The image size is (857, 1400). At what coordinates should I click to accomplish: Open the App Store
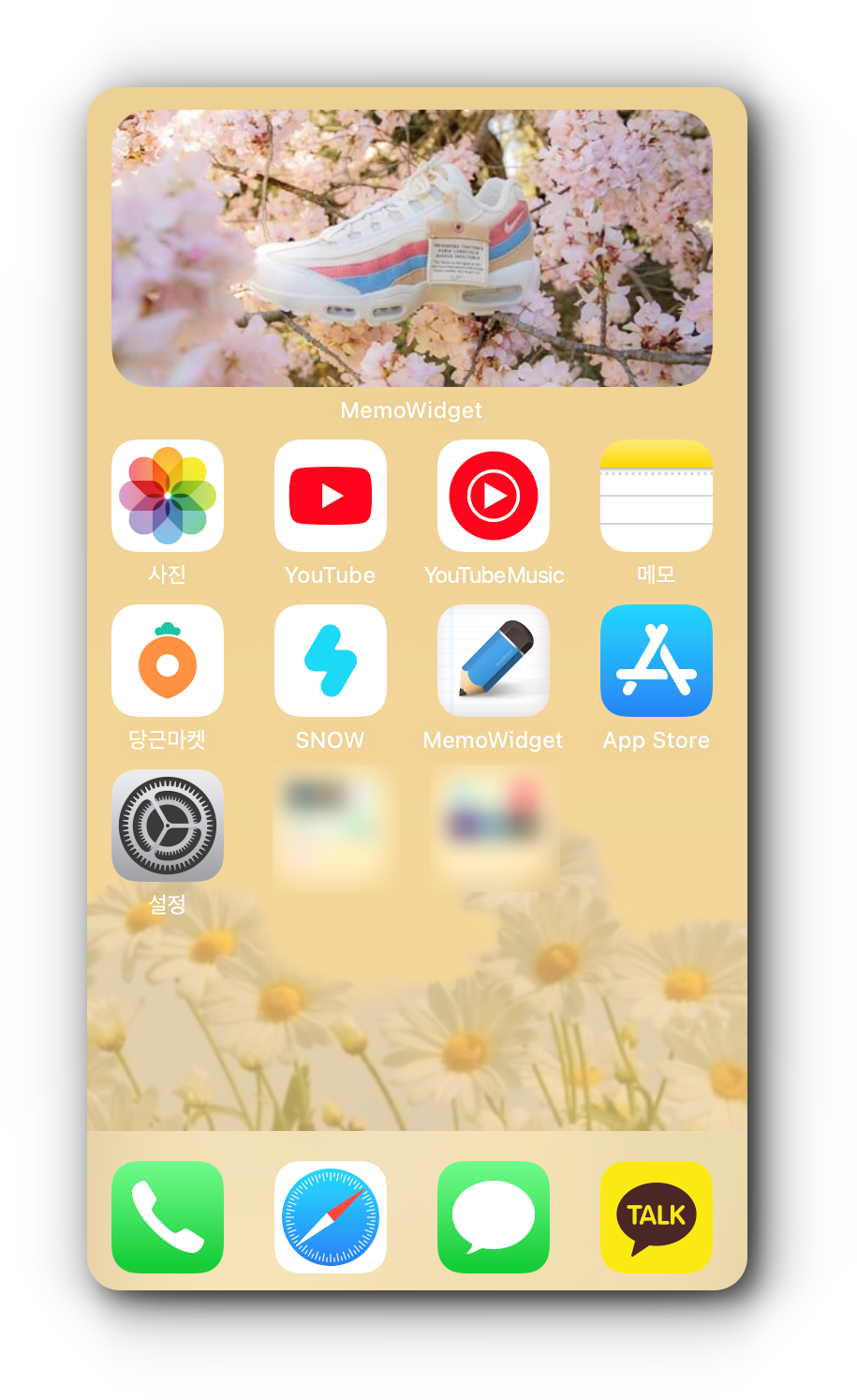(x=657, y=661)
